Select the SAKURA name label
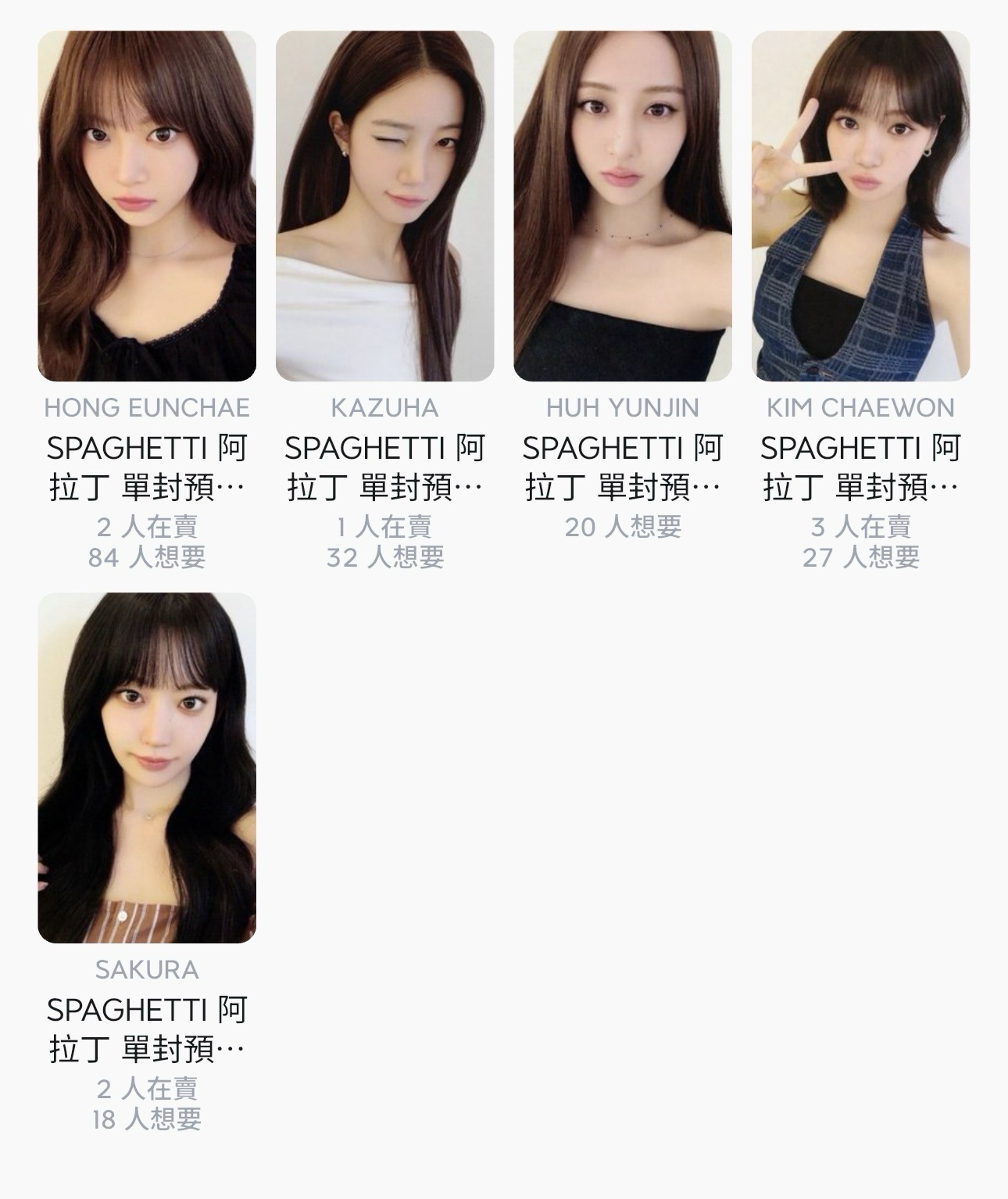This screenshot has height=1199, width=1008. click(148, 969)
